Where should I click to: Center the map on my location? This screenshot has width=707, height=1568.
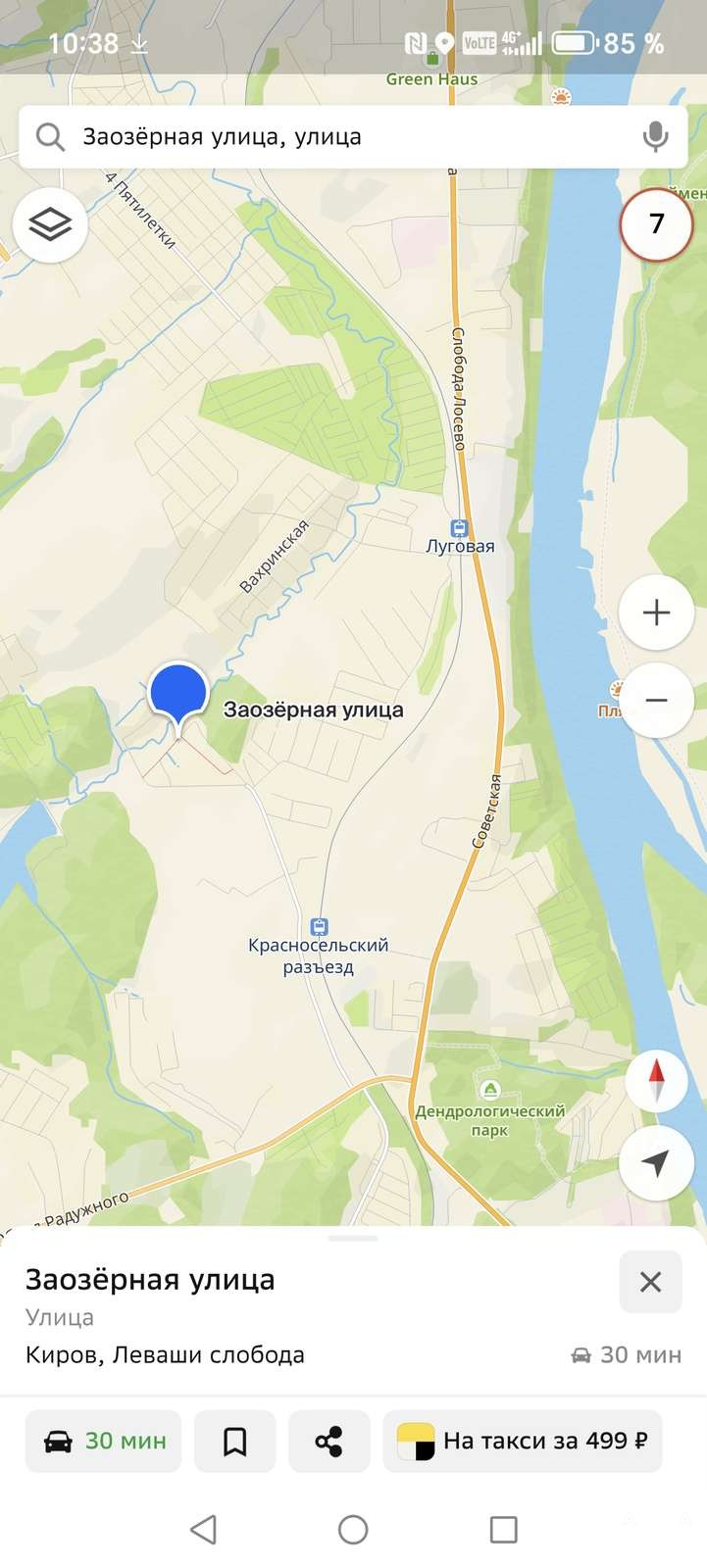tap(656, 1163)
